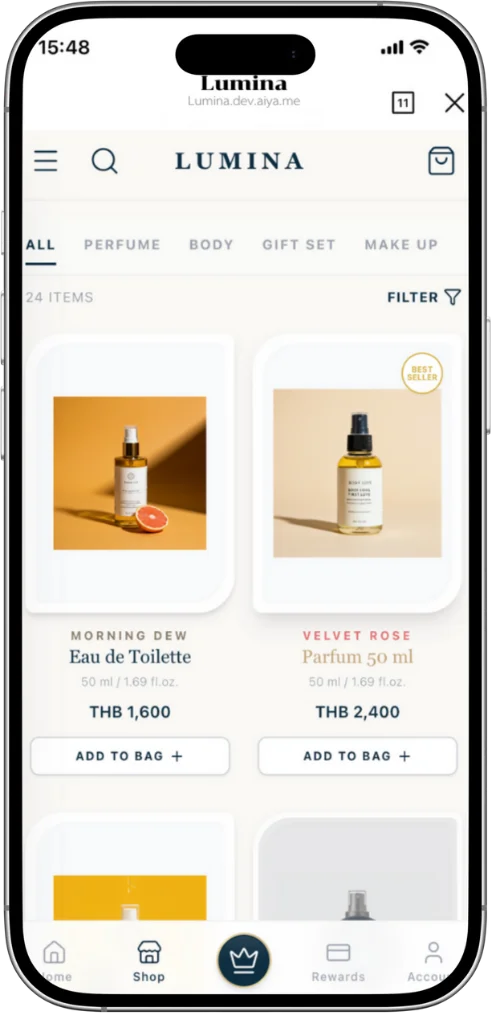Add Morning Dew Eau de Toilette to bag
The width and height of the screenshot is (492, 1013).
coord(130,756)
